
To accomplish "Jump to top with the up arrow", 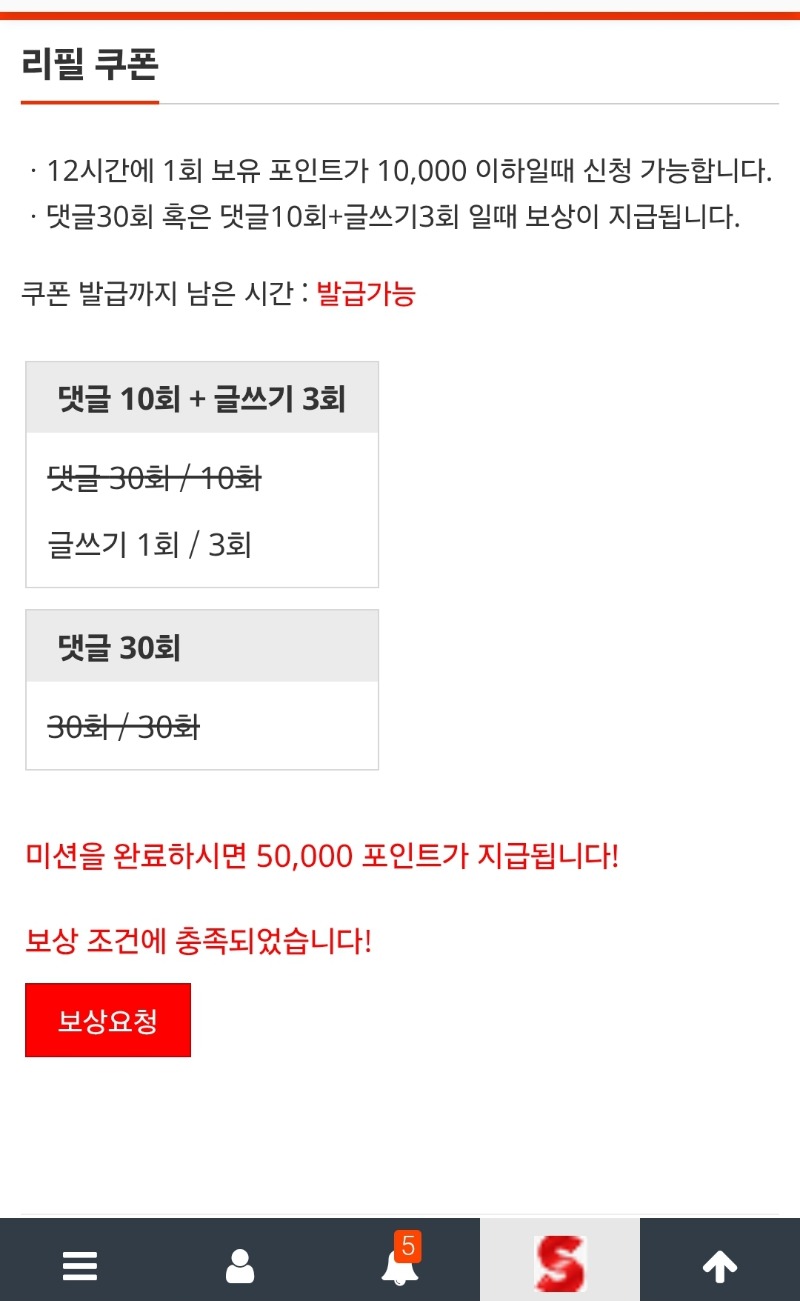I will pyautogui.click(x=720, y=1266).
